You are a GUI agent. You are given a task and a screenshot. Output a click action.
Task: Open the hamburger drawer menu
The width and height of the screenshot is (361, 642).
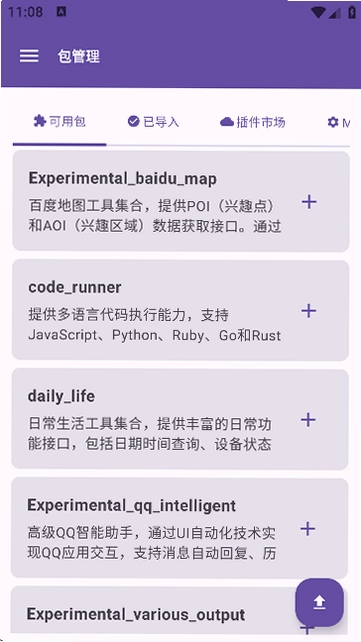coord(29,56)
